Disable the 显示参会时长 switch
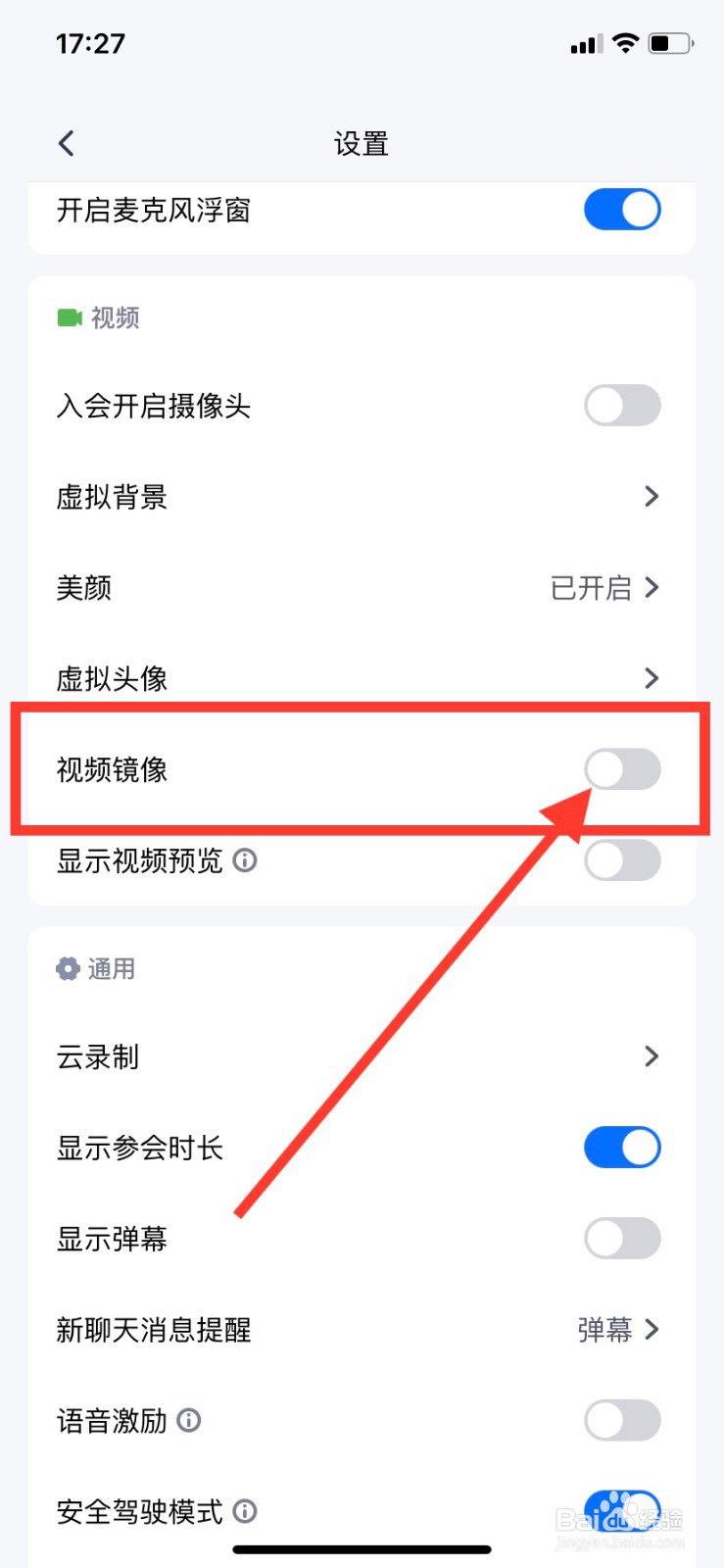The width and height of the screenshot is (724, 1568). (623, 1147)
